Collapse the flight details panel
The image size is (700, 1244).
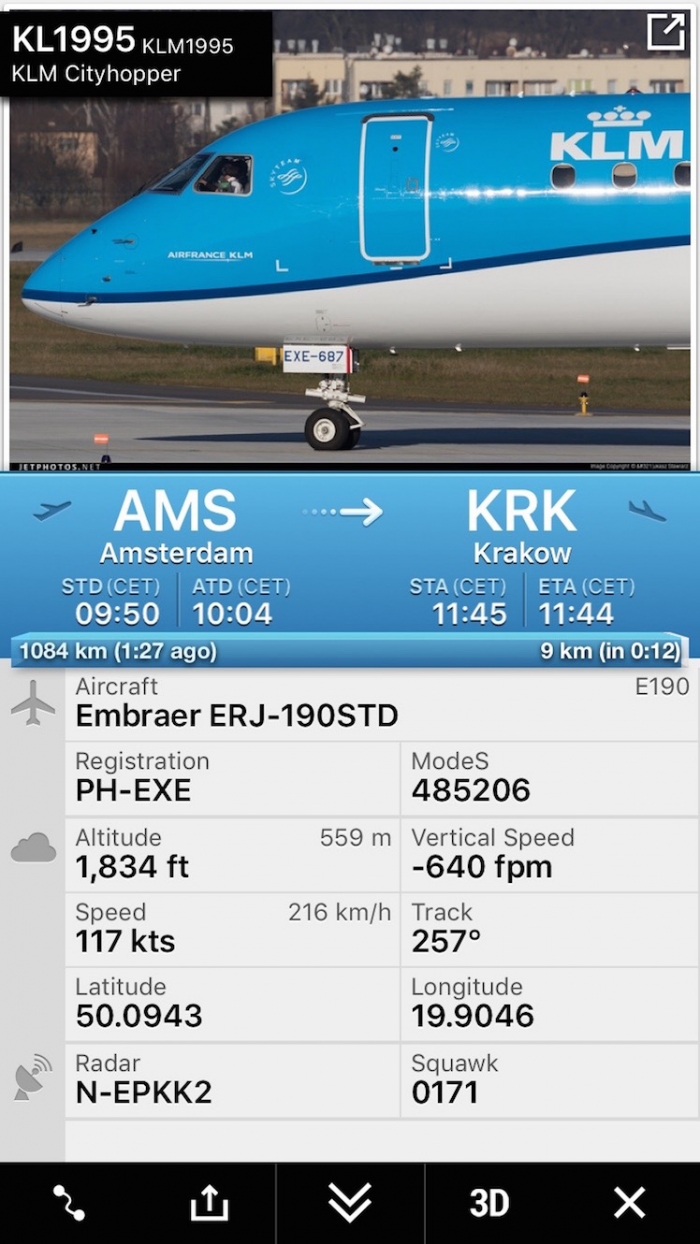pos(350,1203)
